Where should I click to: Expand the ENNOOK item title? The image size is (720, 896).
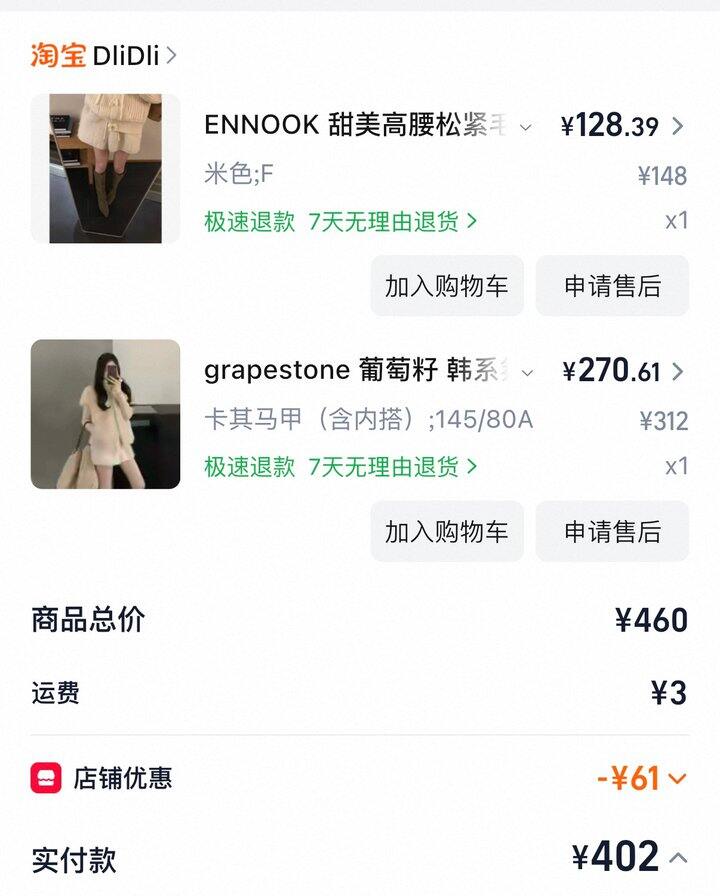pyautogui.click(x=526, y=127)
